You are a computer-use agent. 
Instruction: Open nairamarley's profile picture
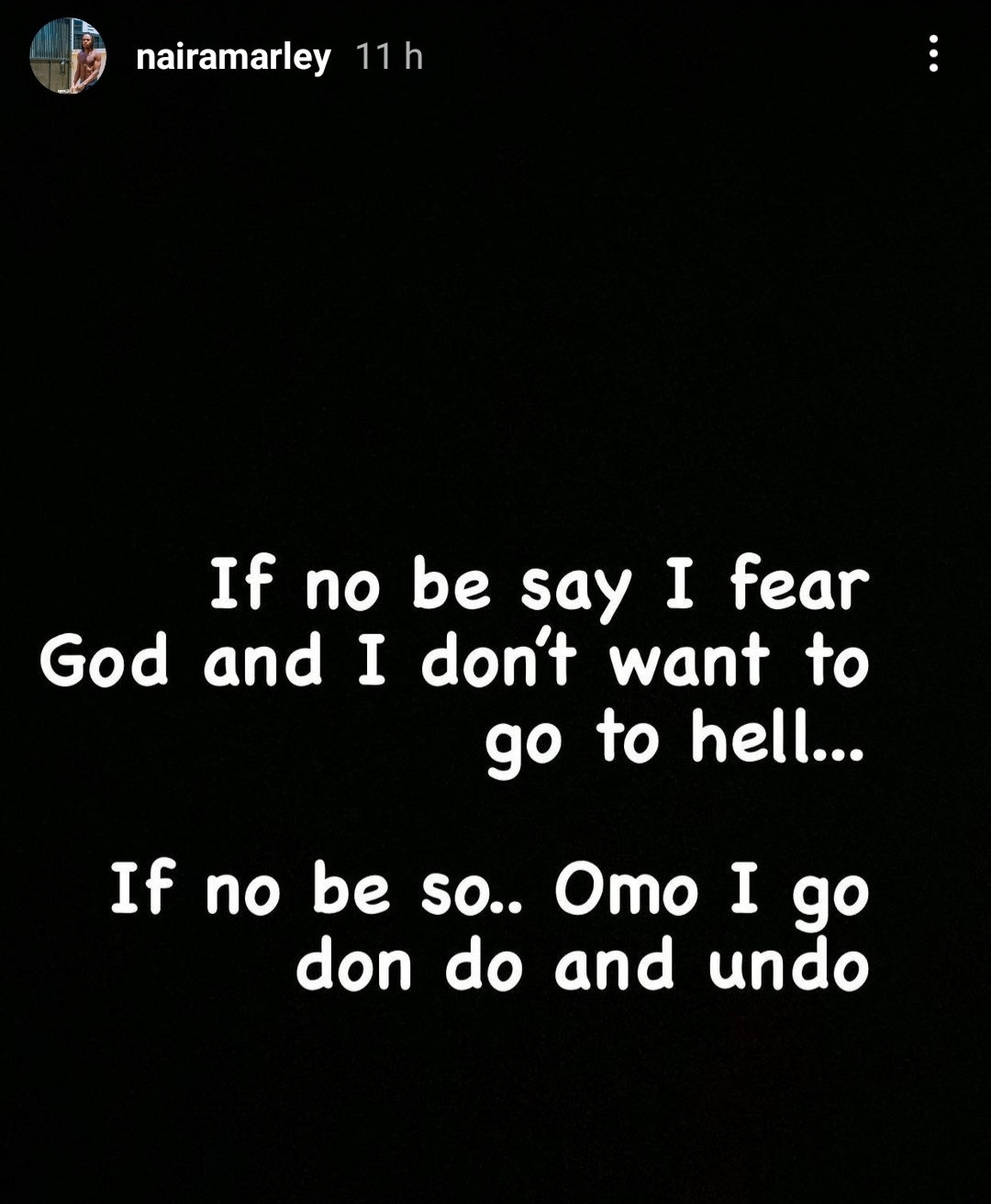(x=68, y=56)
